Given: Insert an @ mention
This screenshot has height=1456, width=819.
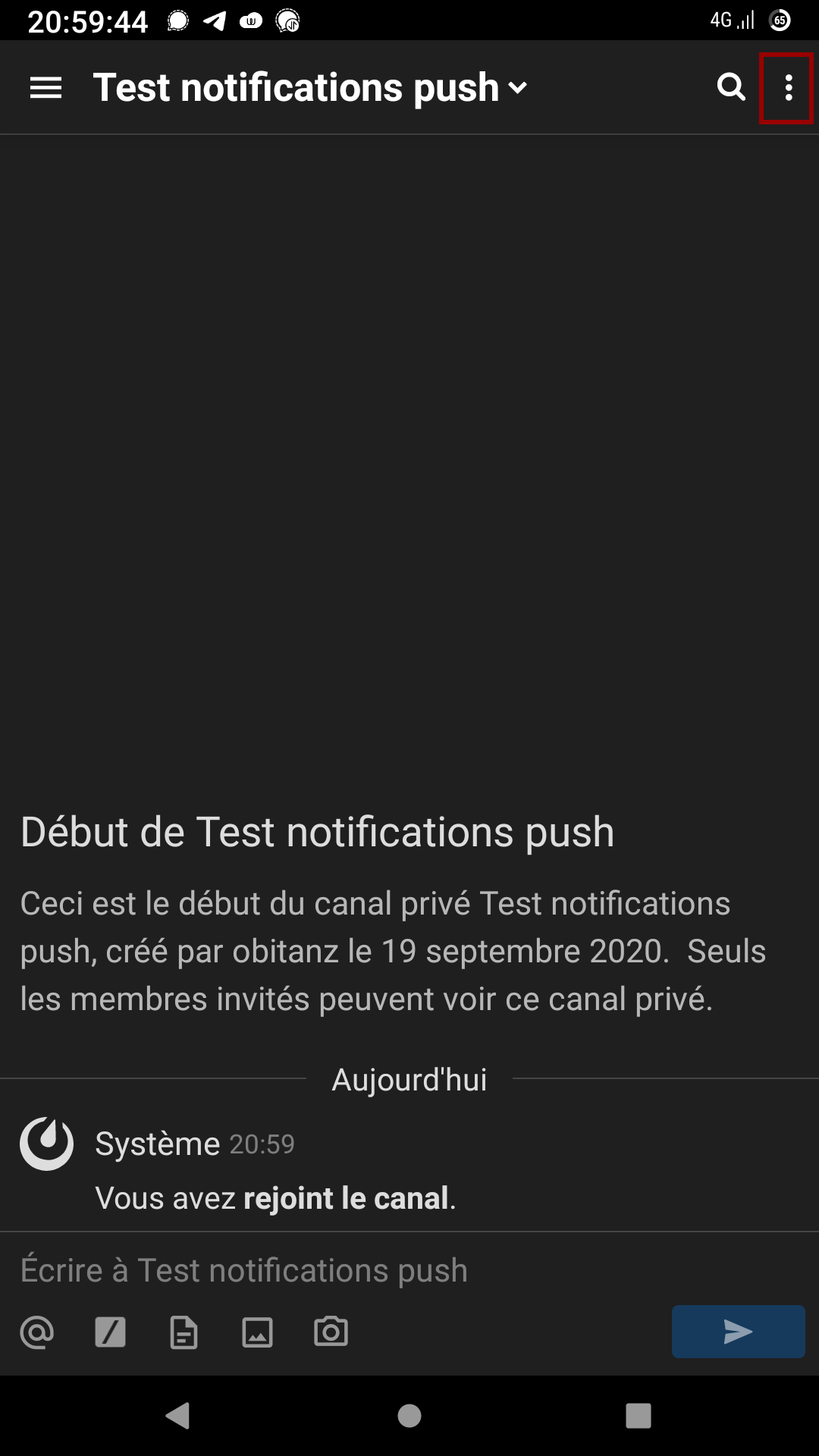Looking at the screenshot, I should tap(37, 1332).
